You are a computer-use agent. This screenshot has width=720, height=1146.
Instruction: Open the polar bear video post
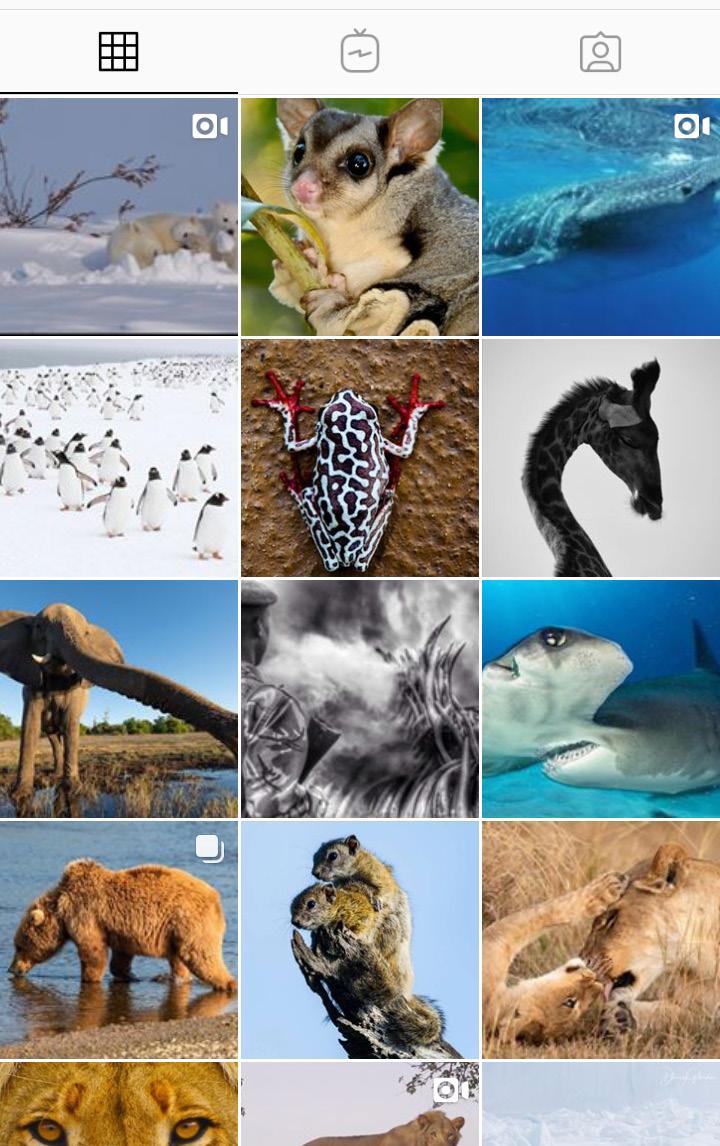[x=118, y=216]
